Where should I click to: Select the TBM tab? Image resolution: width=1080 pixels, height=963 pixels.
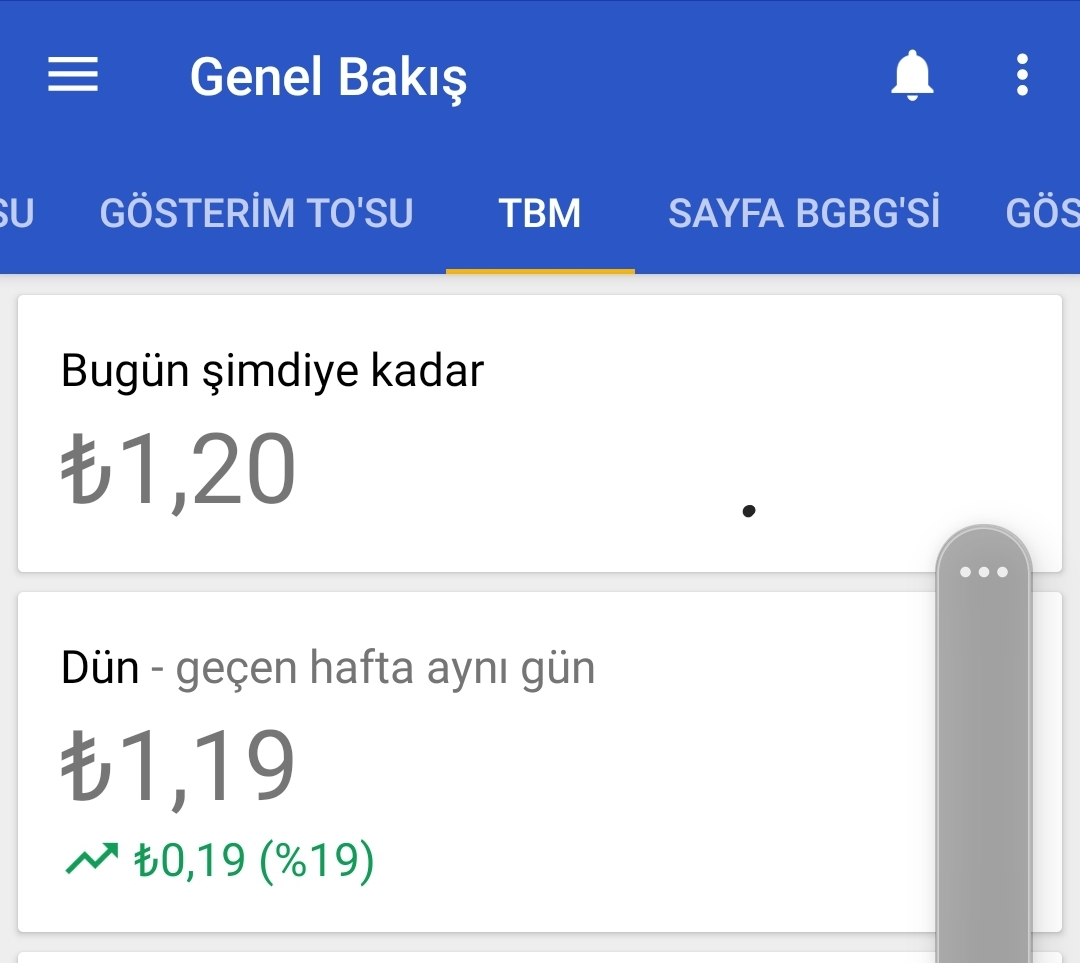(540, 213)
